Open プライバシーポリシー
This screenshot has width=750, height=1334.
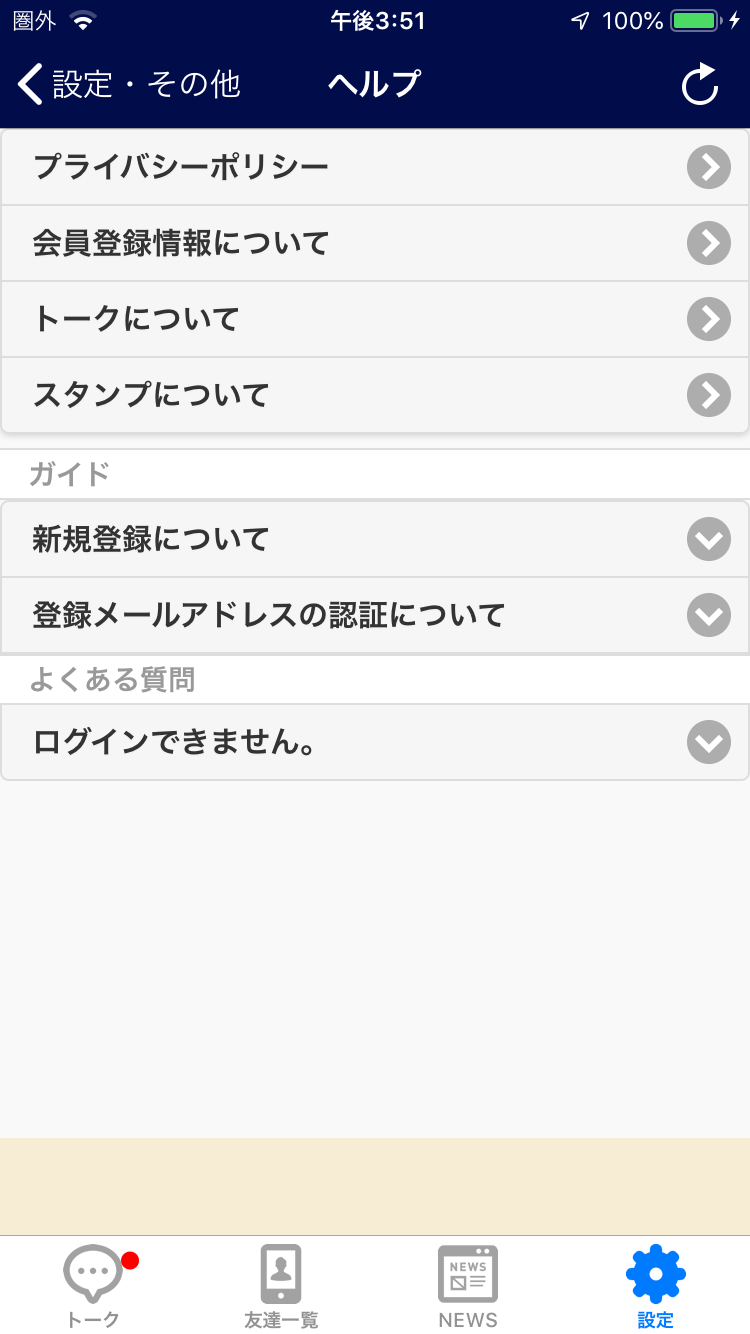(375, 167)
